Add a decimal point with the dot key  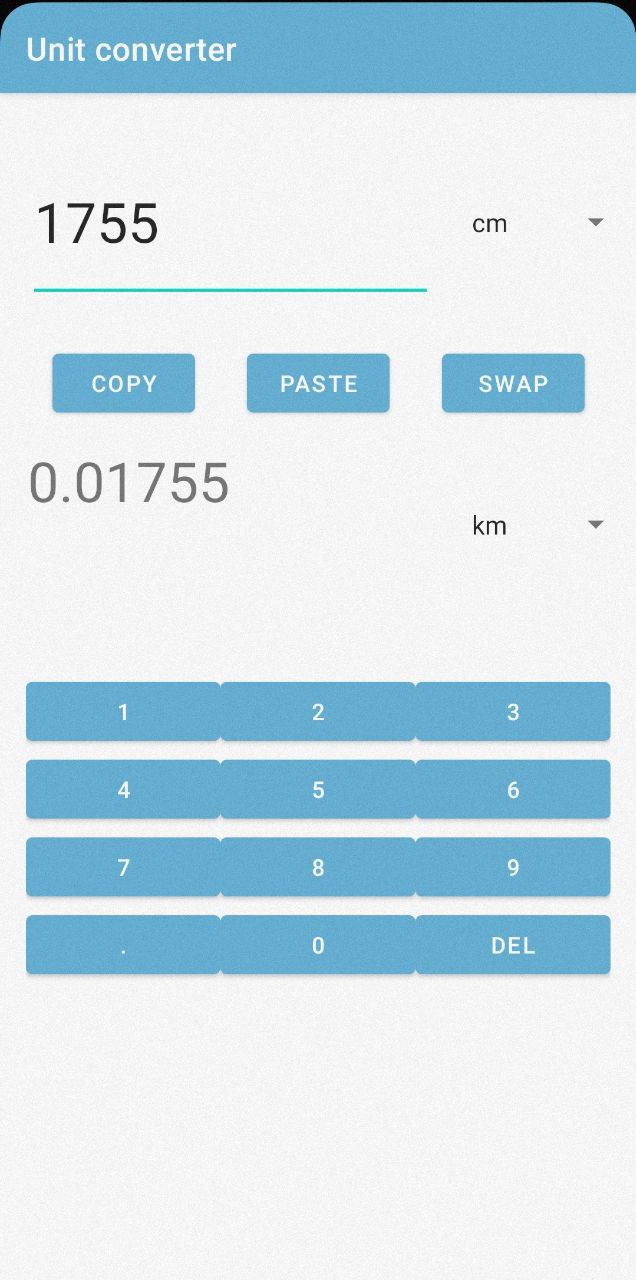click(123, 945)
